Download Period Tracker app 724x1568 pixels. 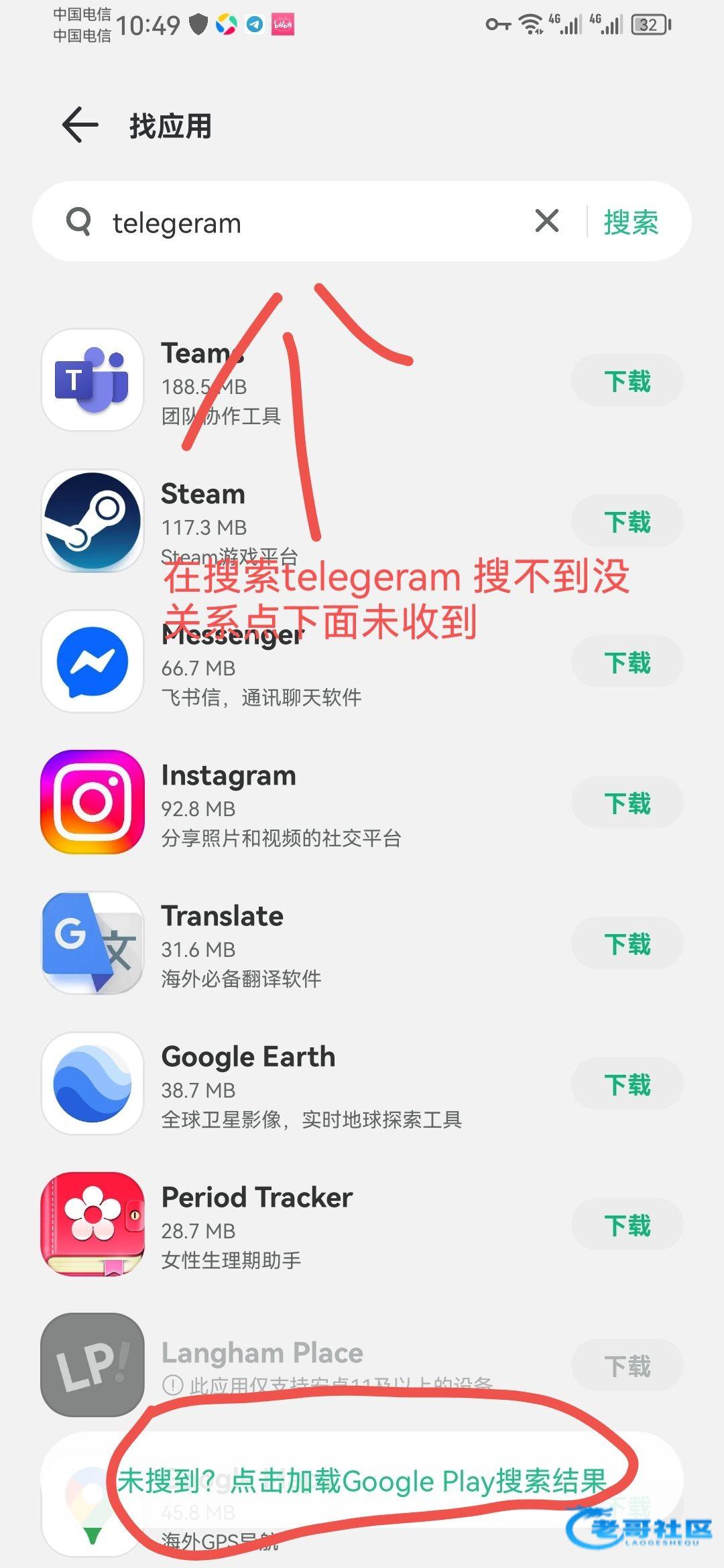point(627,1226)
